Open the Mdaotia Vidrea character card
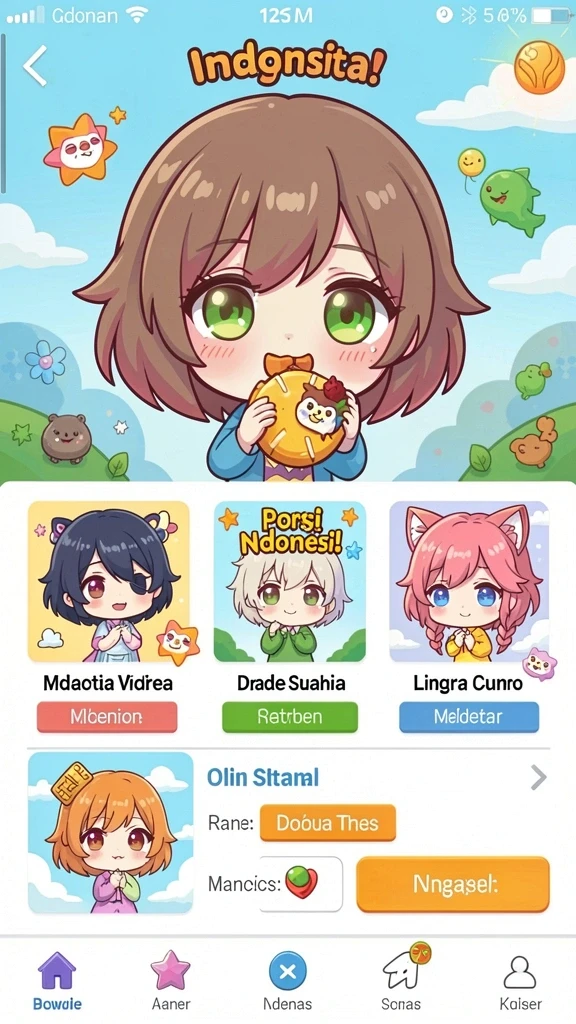Screen dimensions: 576x1024 pos(109,582)
